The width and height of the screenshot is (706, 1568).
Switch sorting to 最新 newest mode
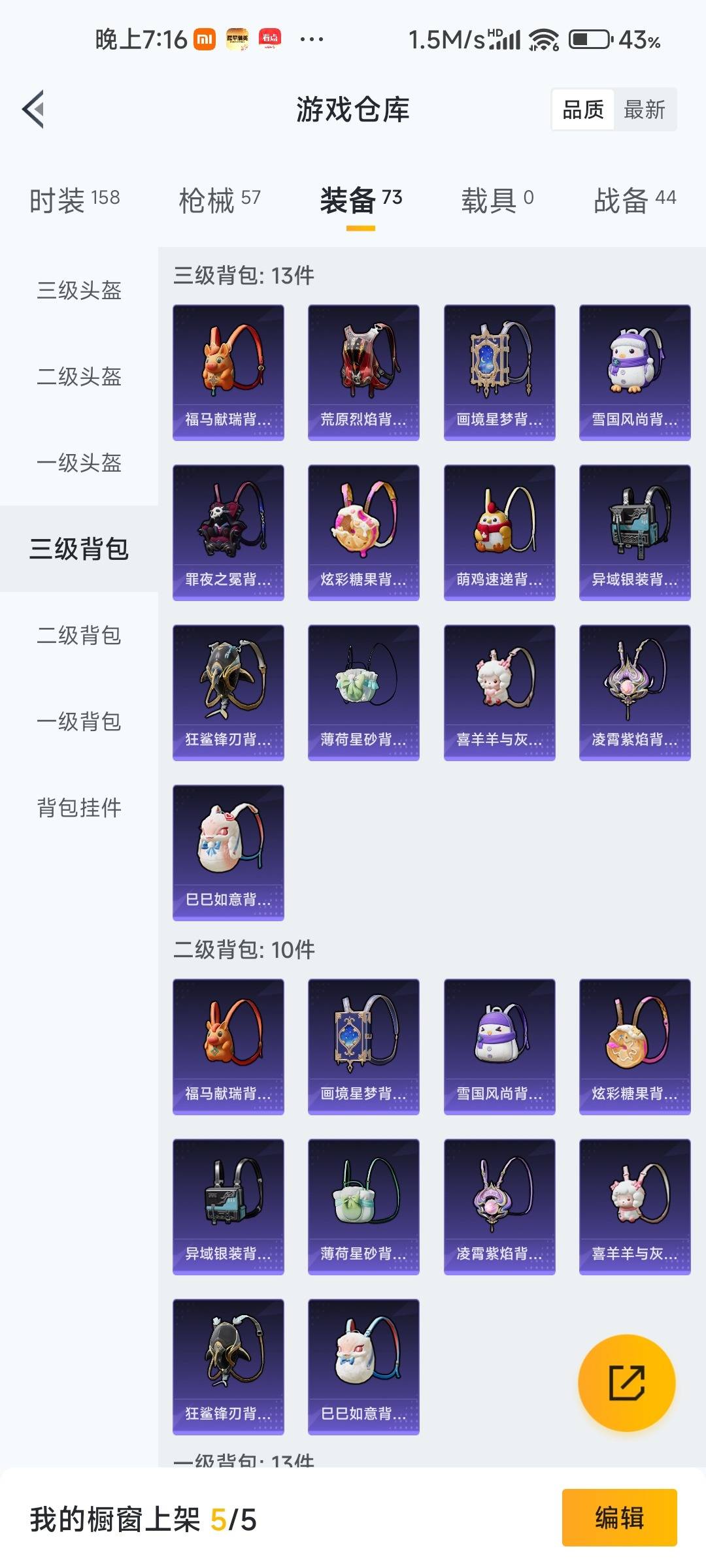pos(644,109)
